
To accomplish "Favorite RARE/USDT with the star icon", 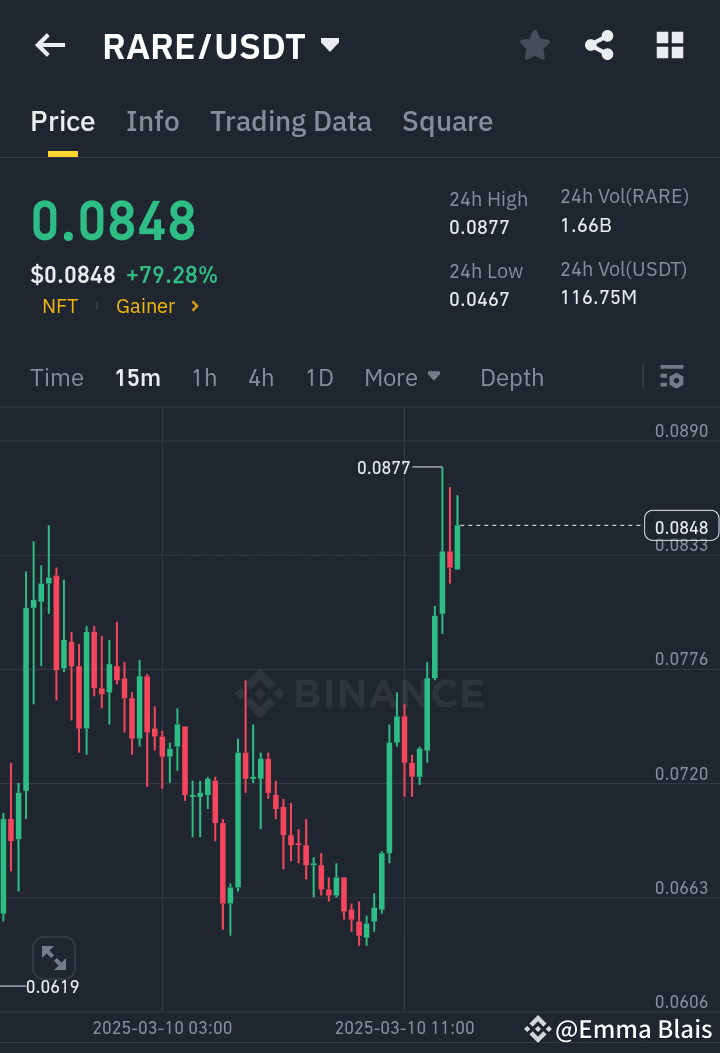I will point(534,45).
